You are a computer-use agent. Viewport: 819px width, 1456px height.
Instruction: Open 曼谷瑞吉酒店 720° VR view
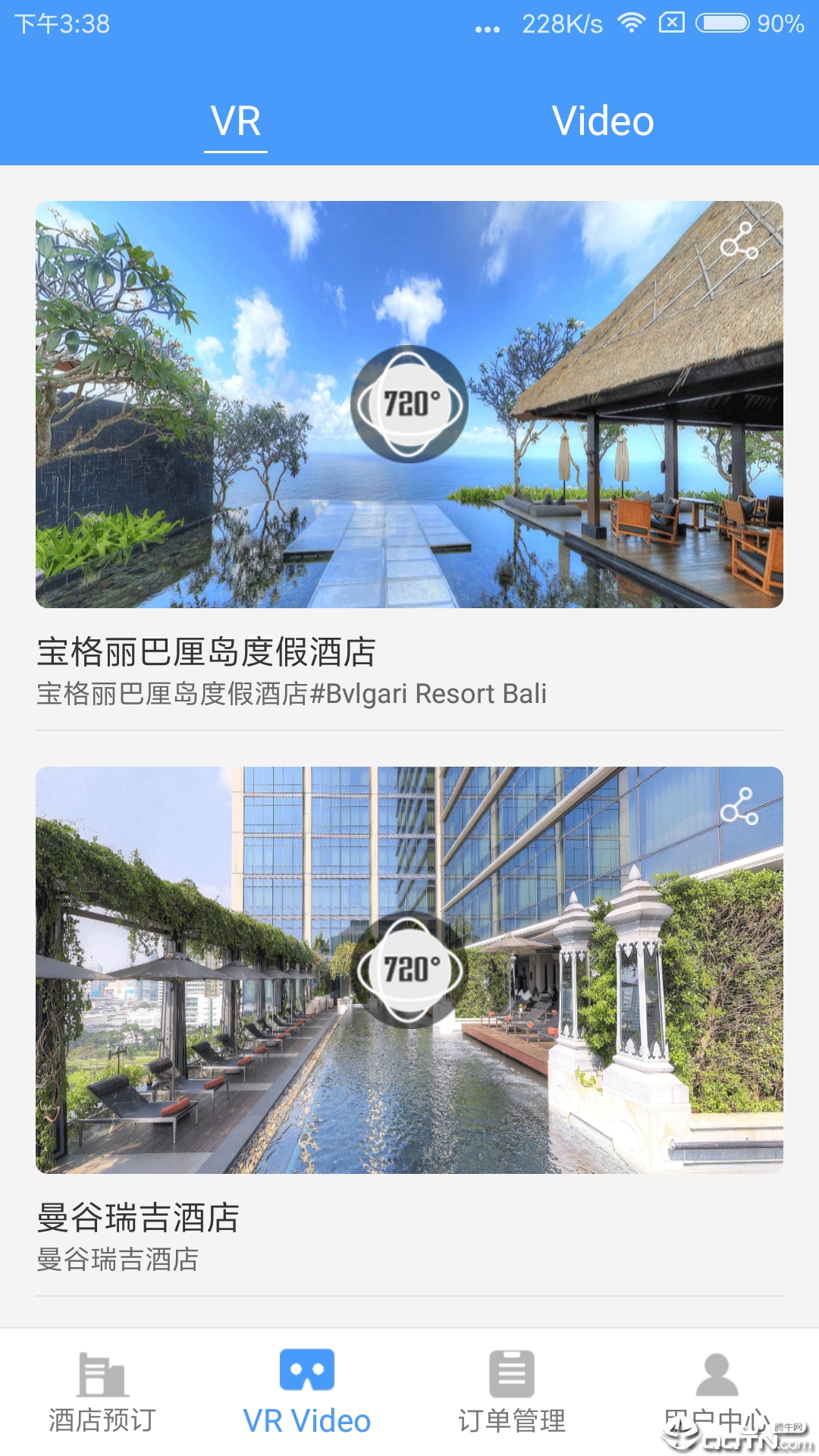click(409, 970)
